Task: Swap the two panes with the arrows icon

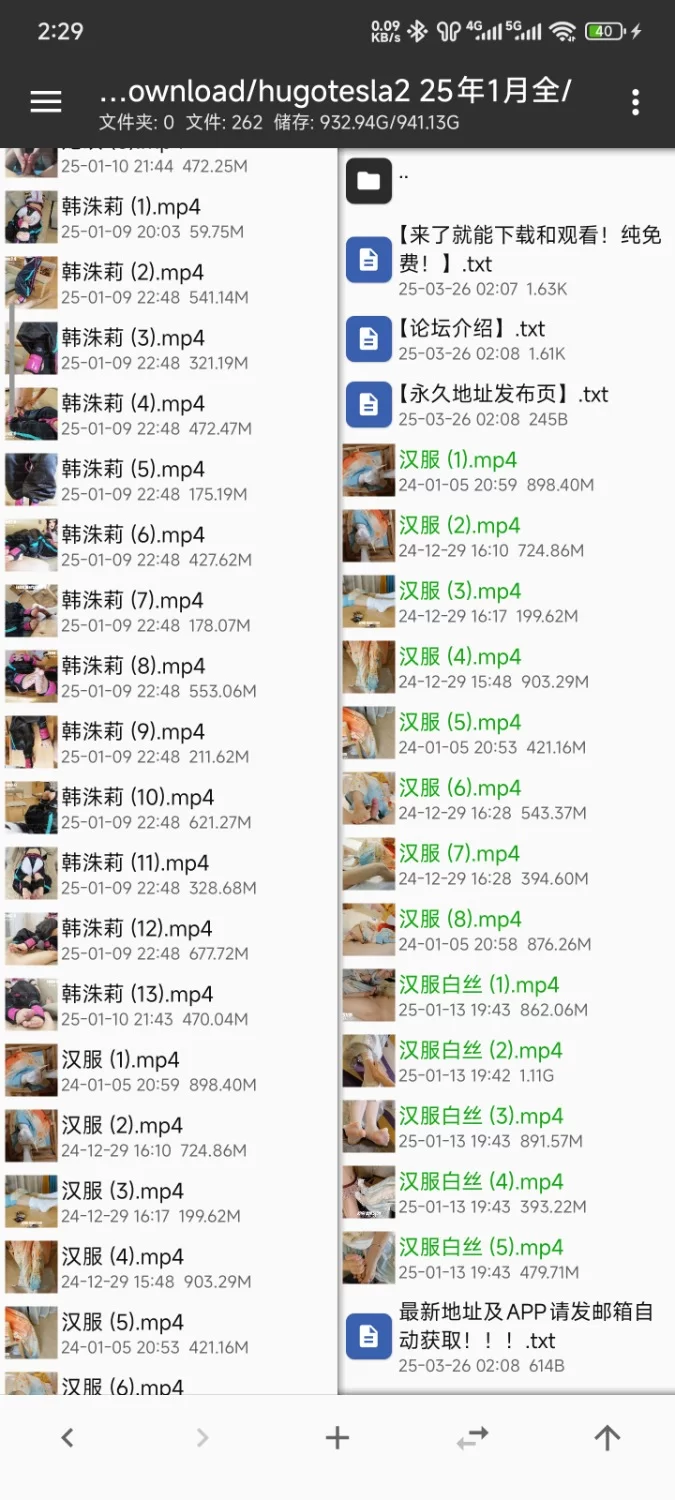Action: [472, 1438]
